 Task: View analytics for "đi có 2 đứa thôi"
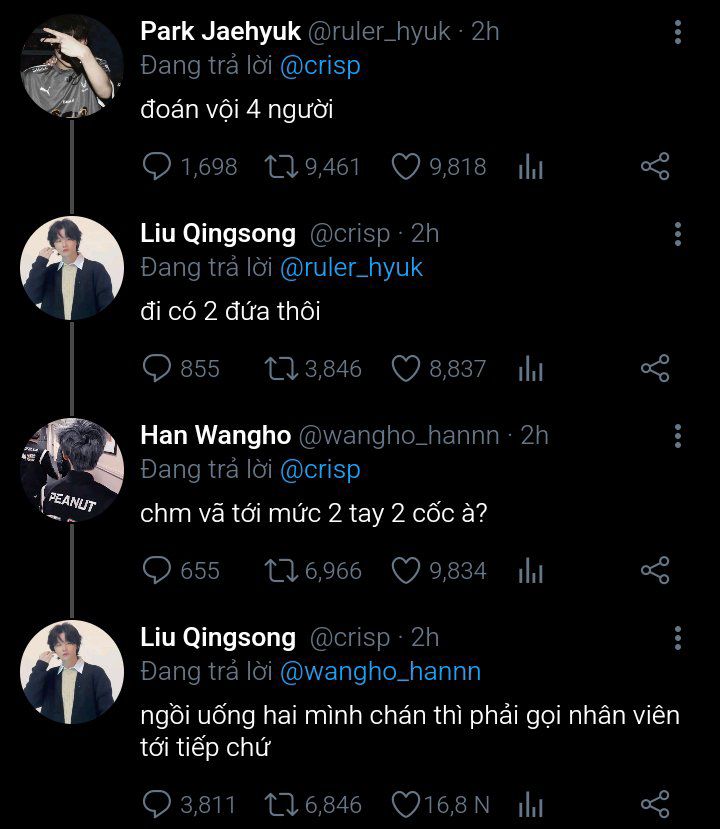click(531, 369)
